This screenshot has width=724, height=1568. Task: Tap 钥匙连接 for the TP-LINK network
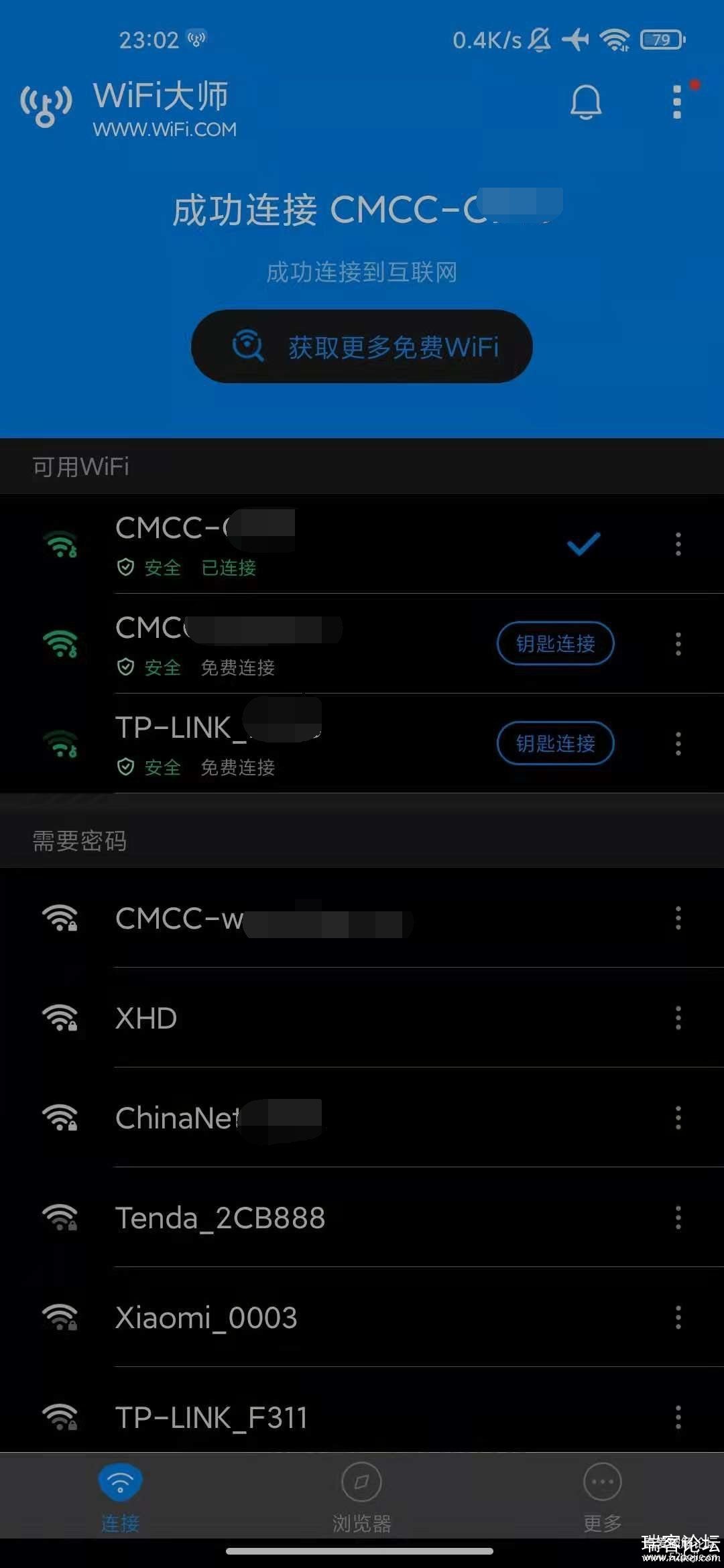click(x=555, y=743)
